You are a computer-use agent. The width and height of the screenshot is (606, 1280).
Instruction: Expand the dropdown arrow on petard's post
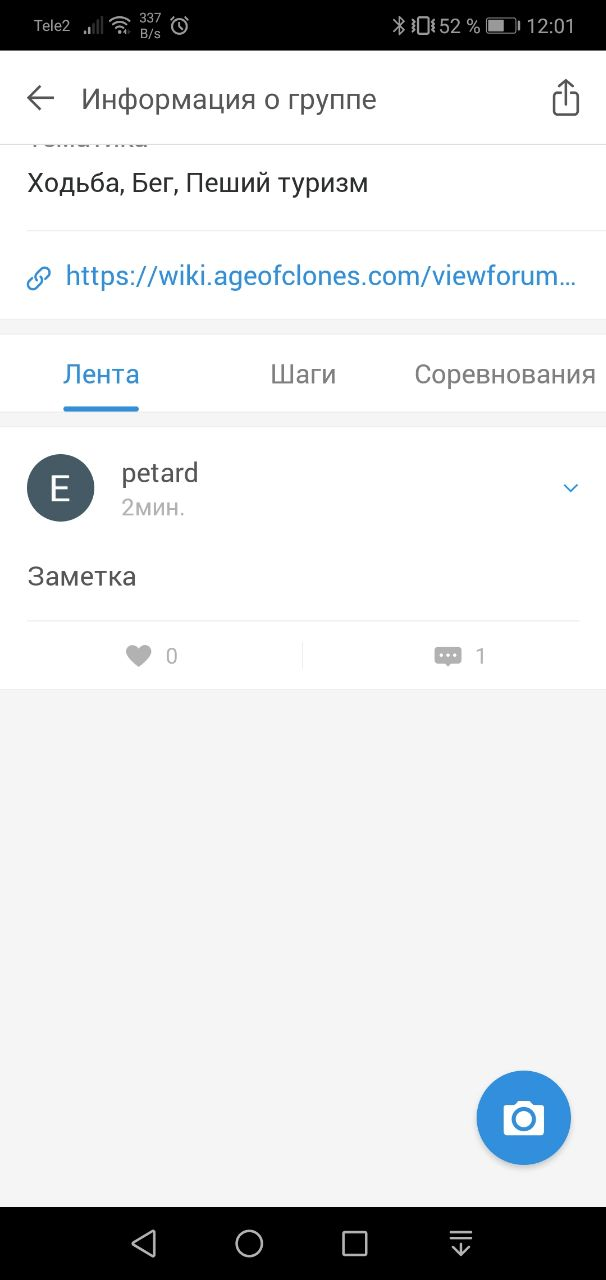[571, 488]
